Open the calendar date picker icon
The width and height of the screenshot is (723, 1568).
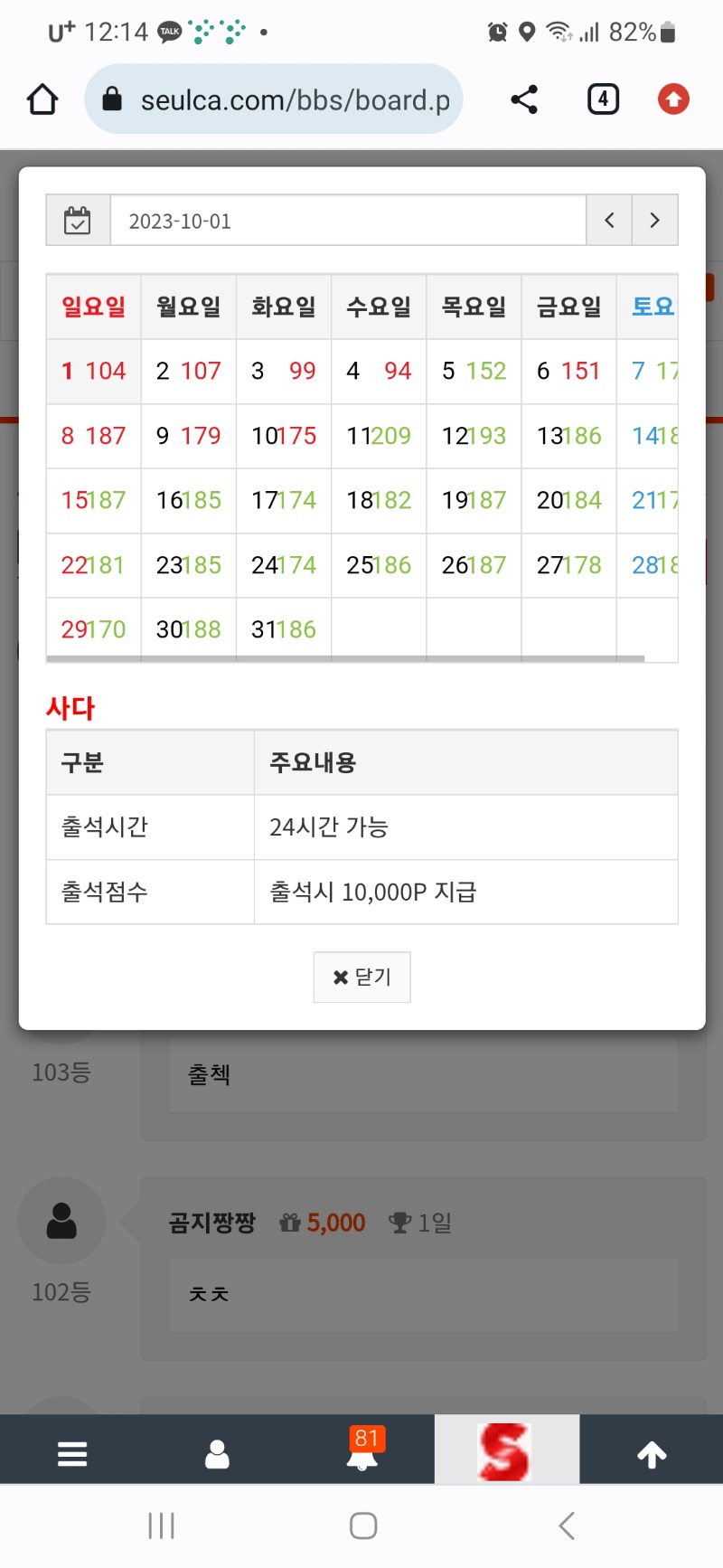tap(78, 221)
